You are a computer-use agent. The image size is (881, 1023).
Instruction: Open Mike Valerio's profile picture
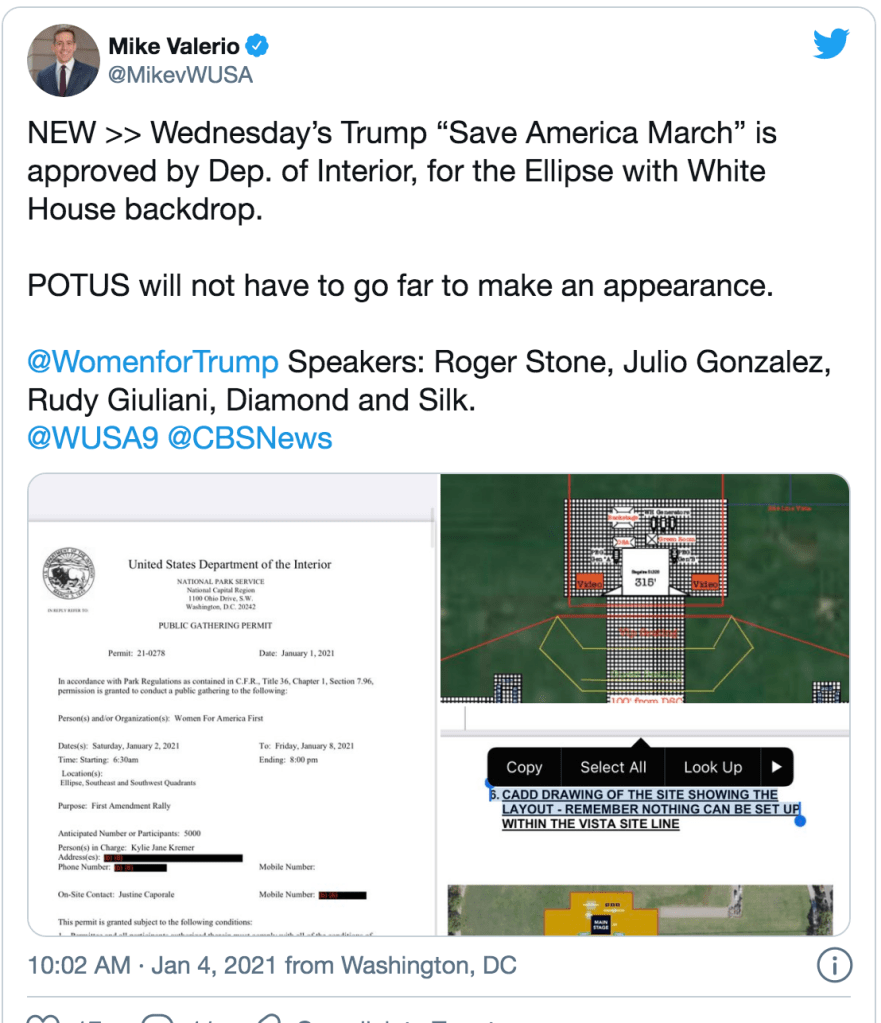(x=64, y=60)
